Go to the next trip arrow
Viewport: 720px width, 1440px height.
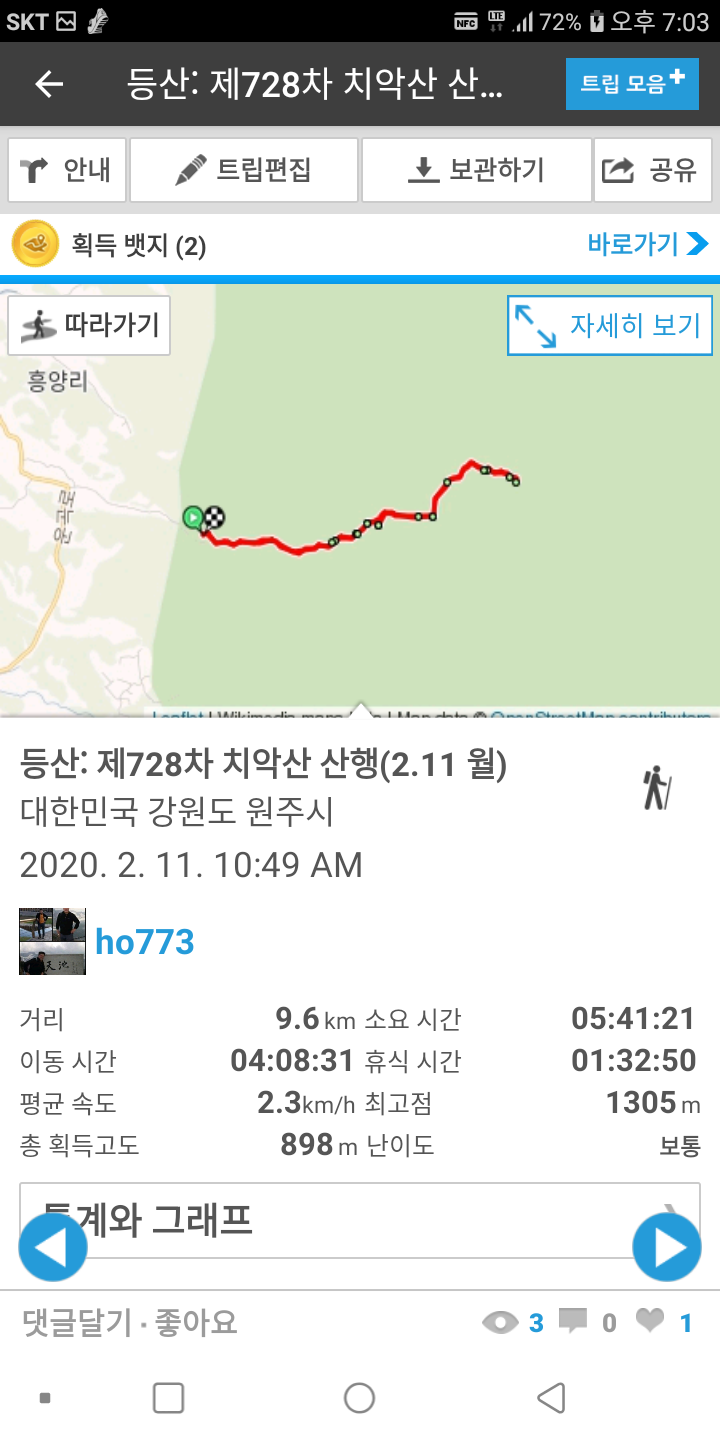point(667,1246)
